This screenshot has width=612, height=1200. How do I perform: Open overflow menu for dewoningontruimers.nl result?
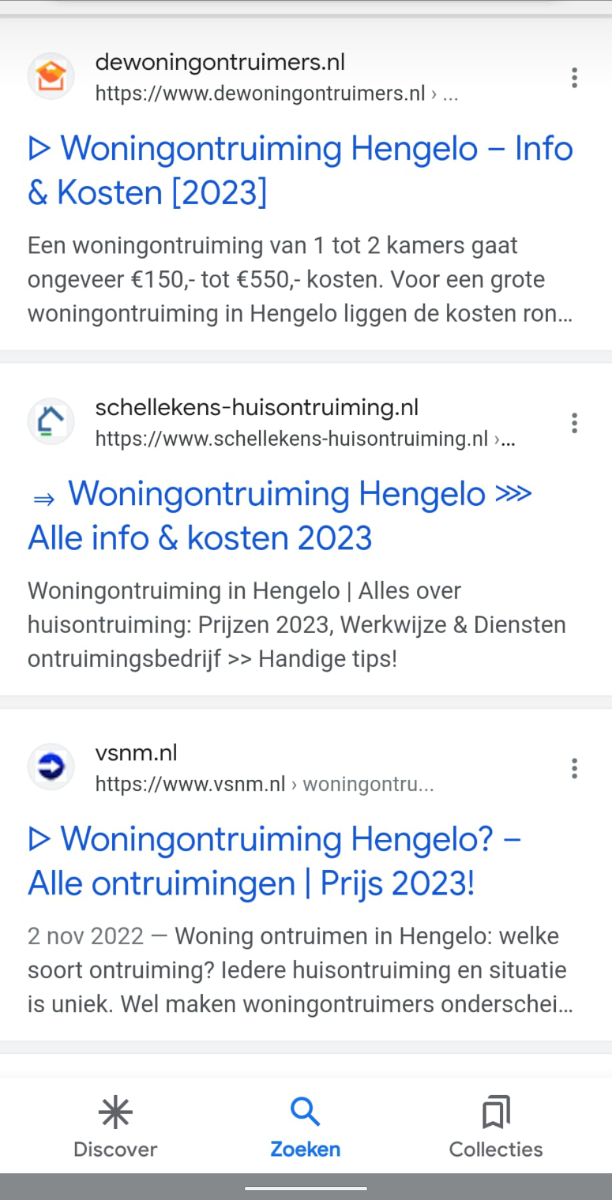(x=574, y=78)
